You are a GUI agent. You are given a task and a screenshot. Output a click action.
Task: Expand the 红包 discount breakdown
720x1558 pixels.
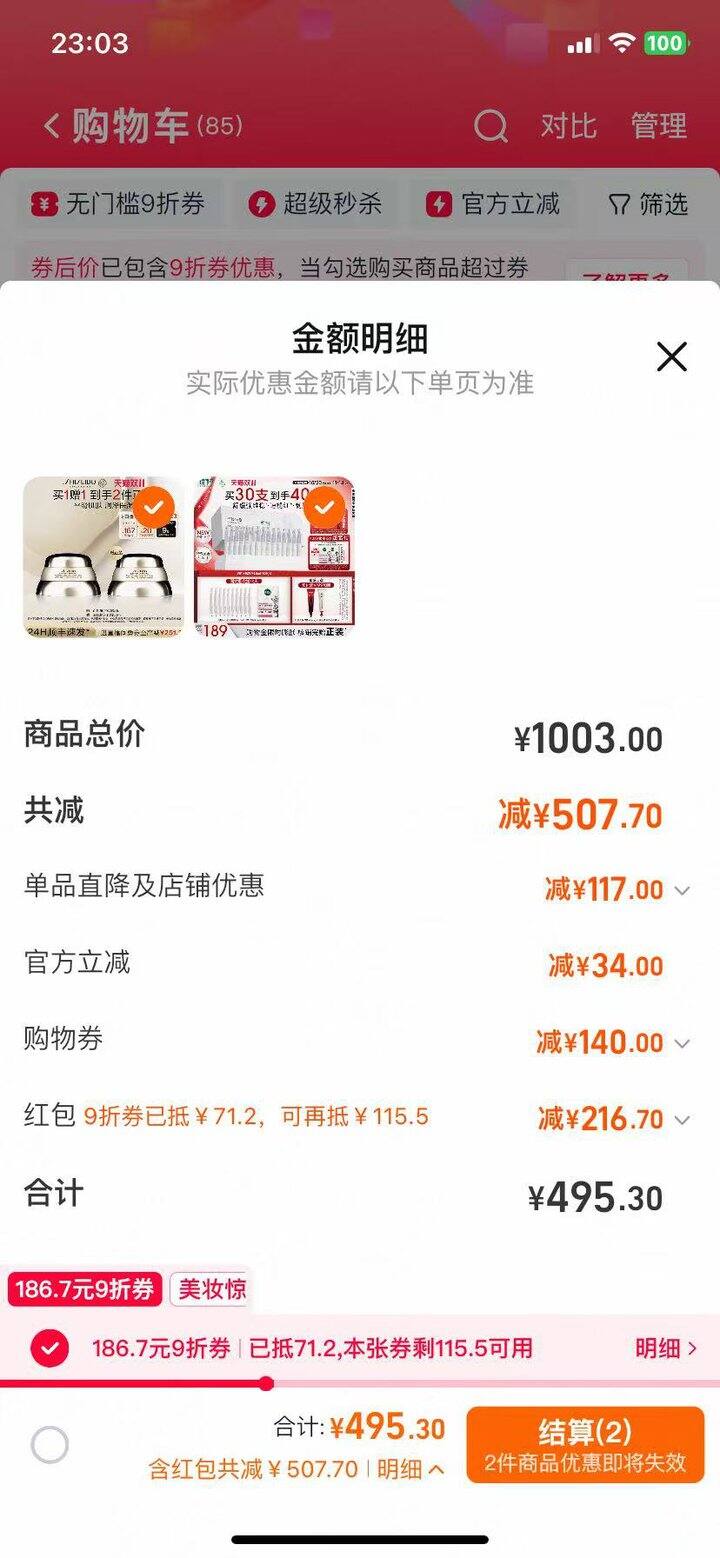(x=682, y=1120)
